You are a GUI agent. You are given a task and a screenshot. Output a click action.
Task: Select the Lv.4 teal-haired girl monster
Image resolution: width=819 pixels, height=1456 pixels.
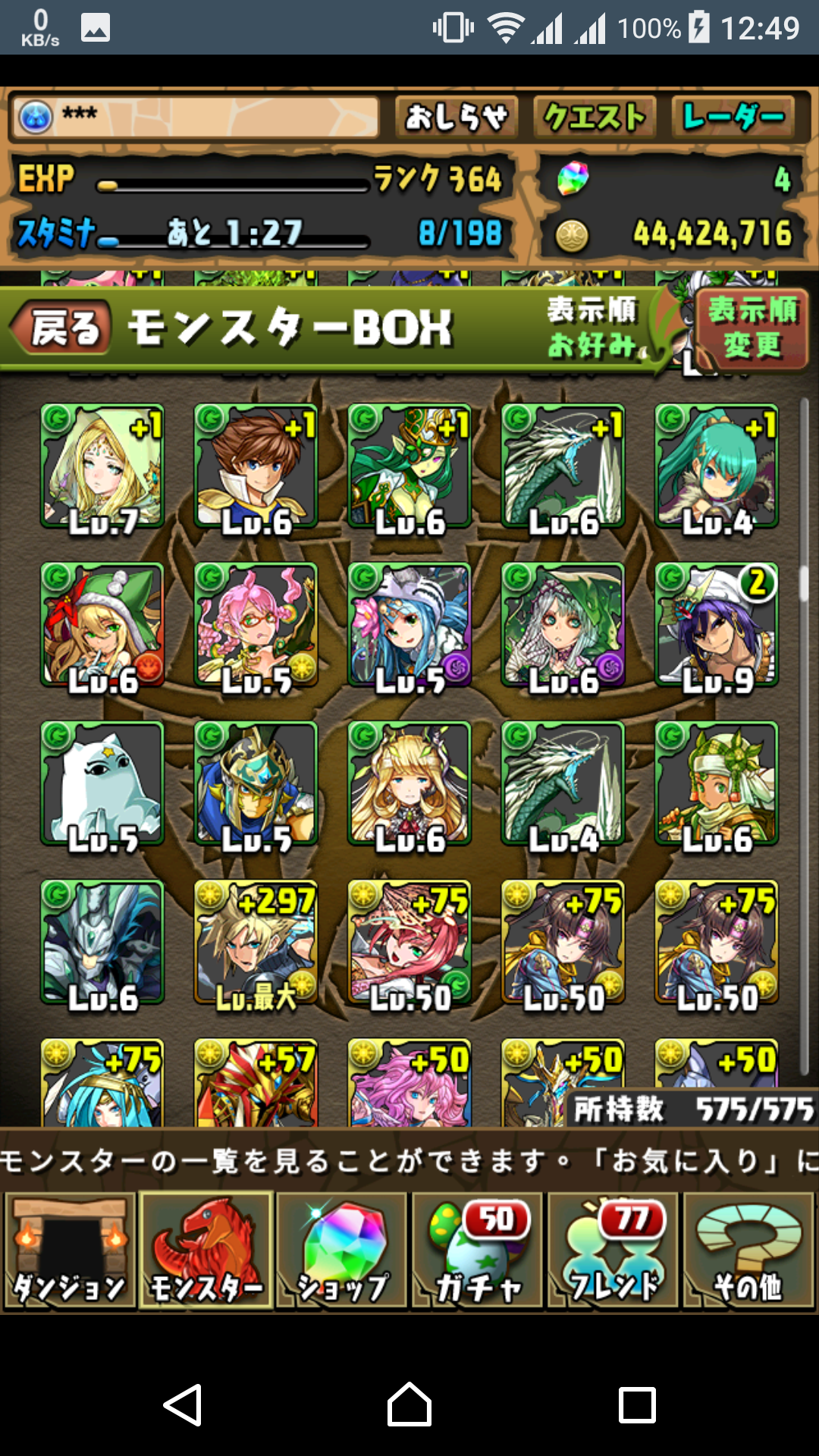pos(717,466)
